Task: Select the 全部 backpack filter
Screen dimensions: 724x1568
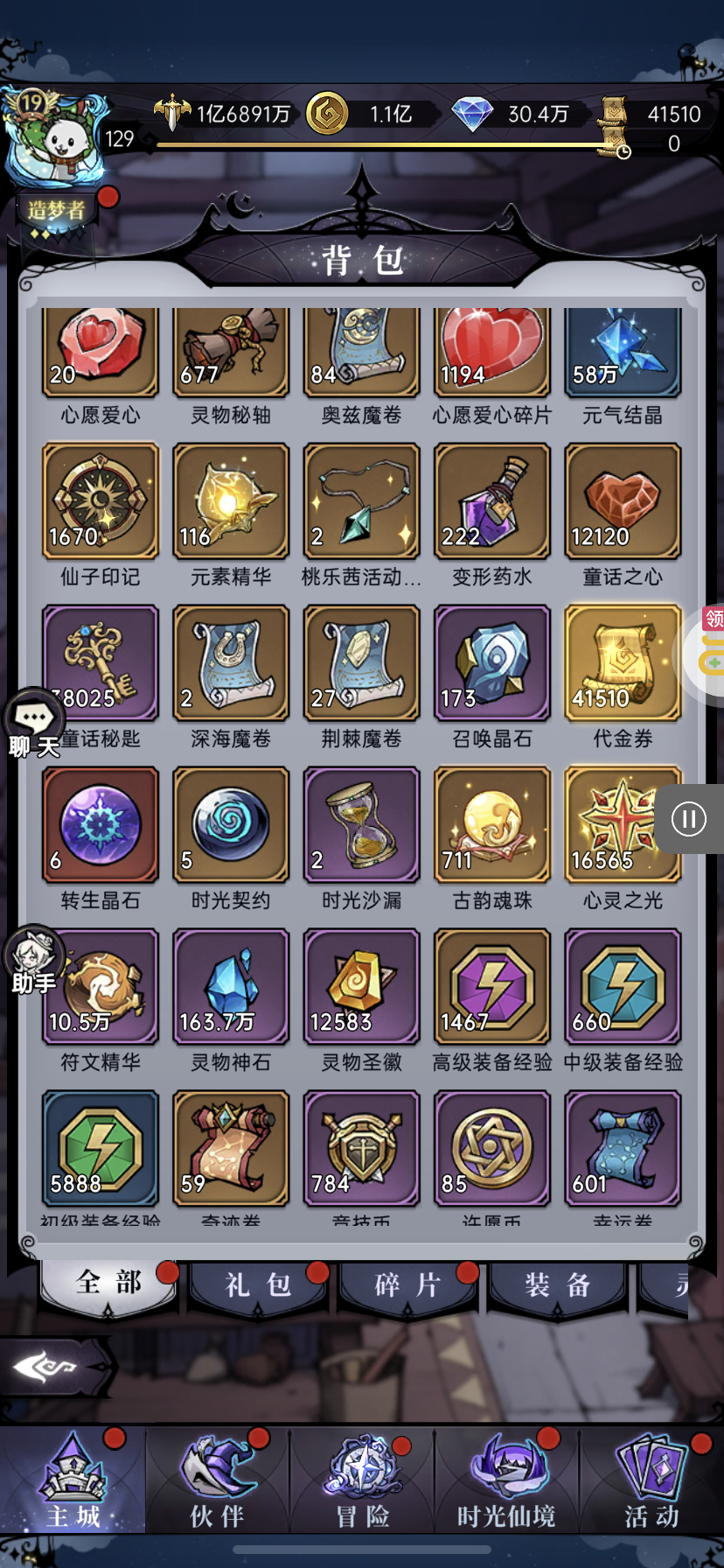Action: pyautogui.click(x=108, y=1285)
